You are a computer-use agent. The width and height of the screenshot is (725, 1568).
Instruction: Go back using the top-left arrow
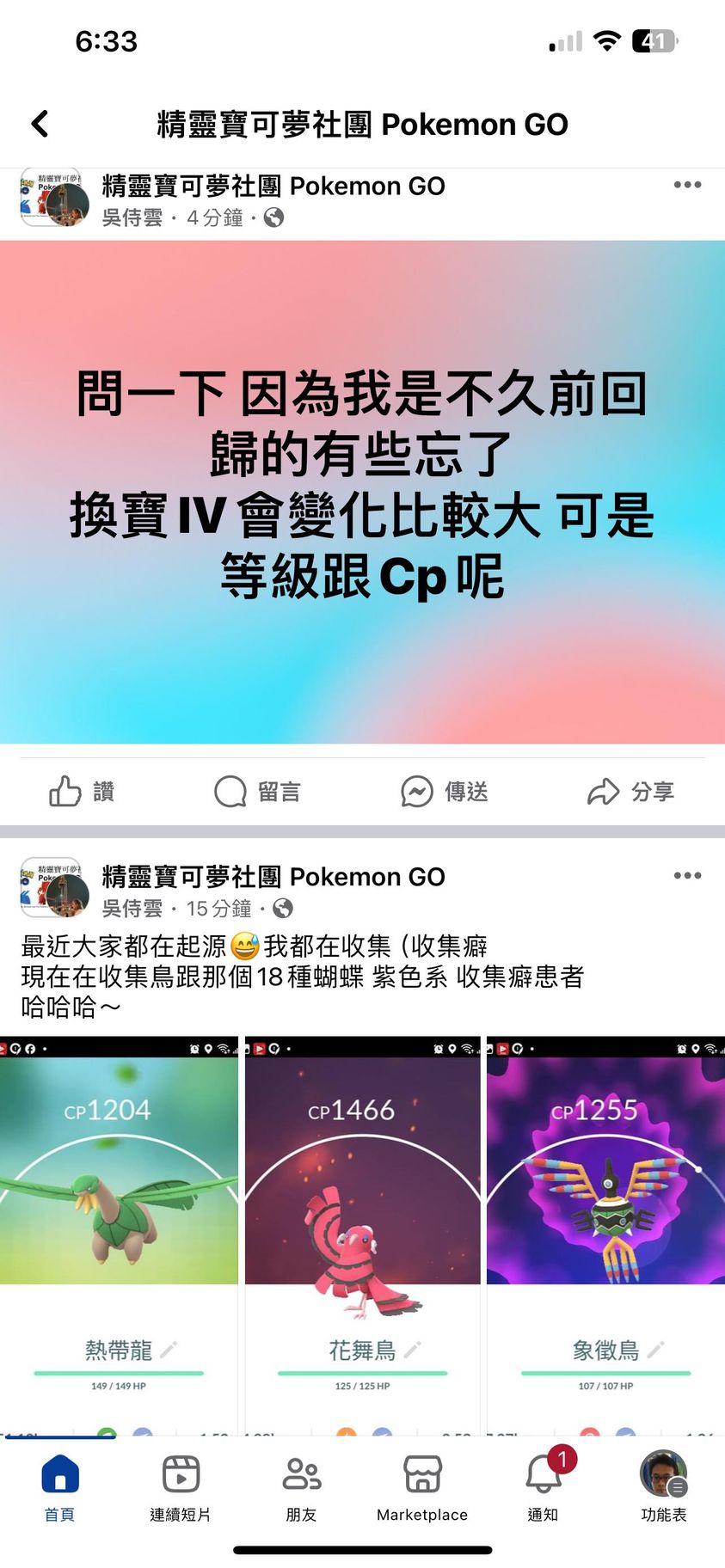point(40,124)
